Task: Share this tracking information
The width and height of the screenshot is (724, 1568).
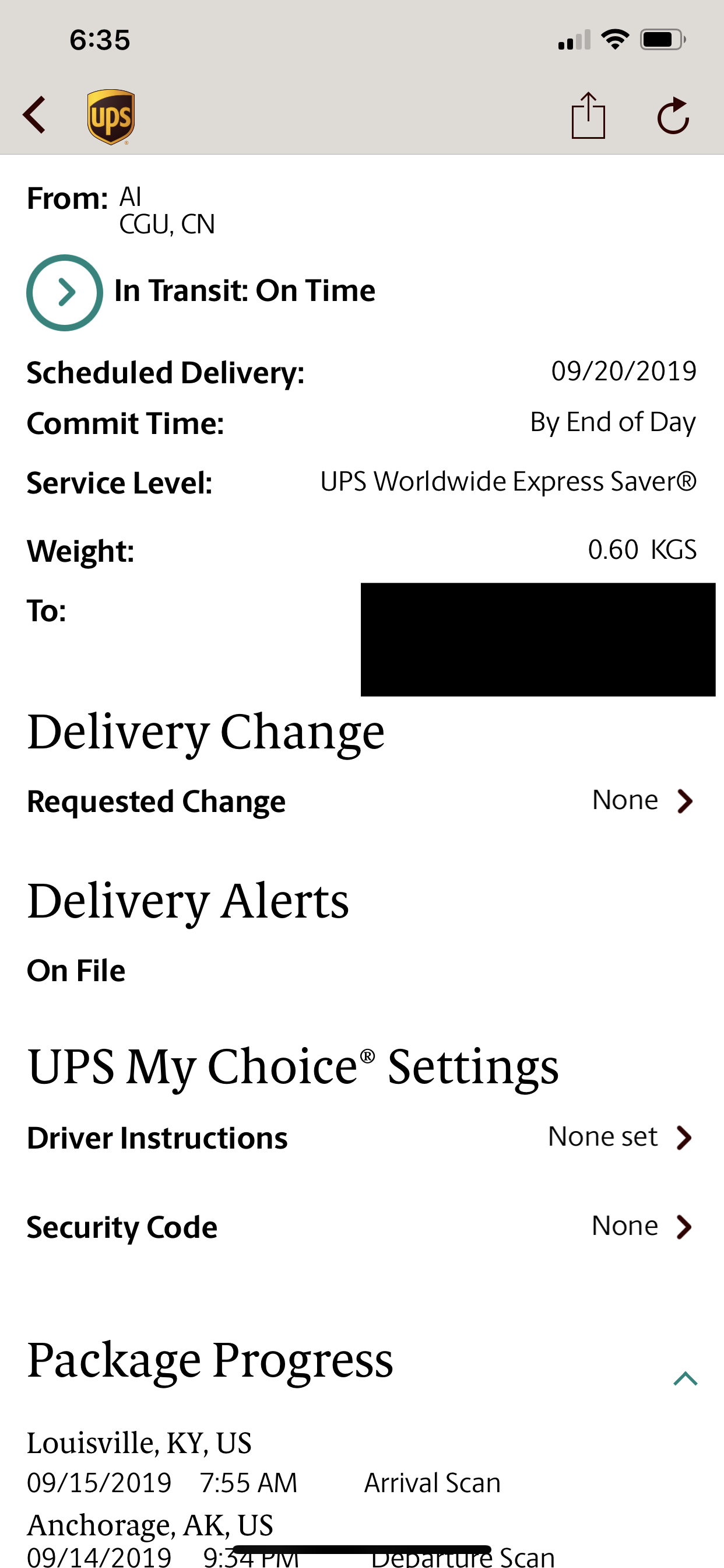Action: [x=588, y=115]
